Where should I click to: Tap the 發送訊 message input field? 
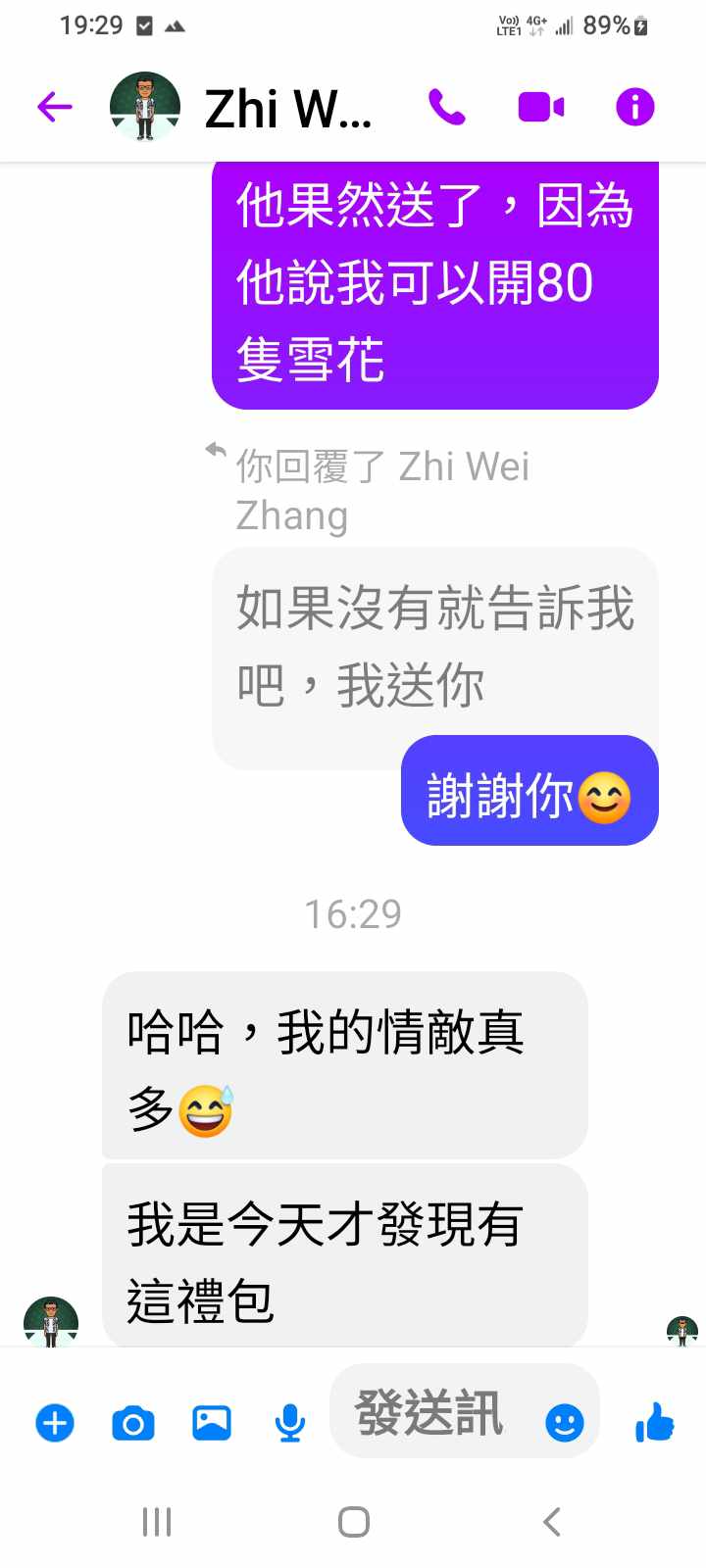point(431,1413)
